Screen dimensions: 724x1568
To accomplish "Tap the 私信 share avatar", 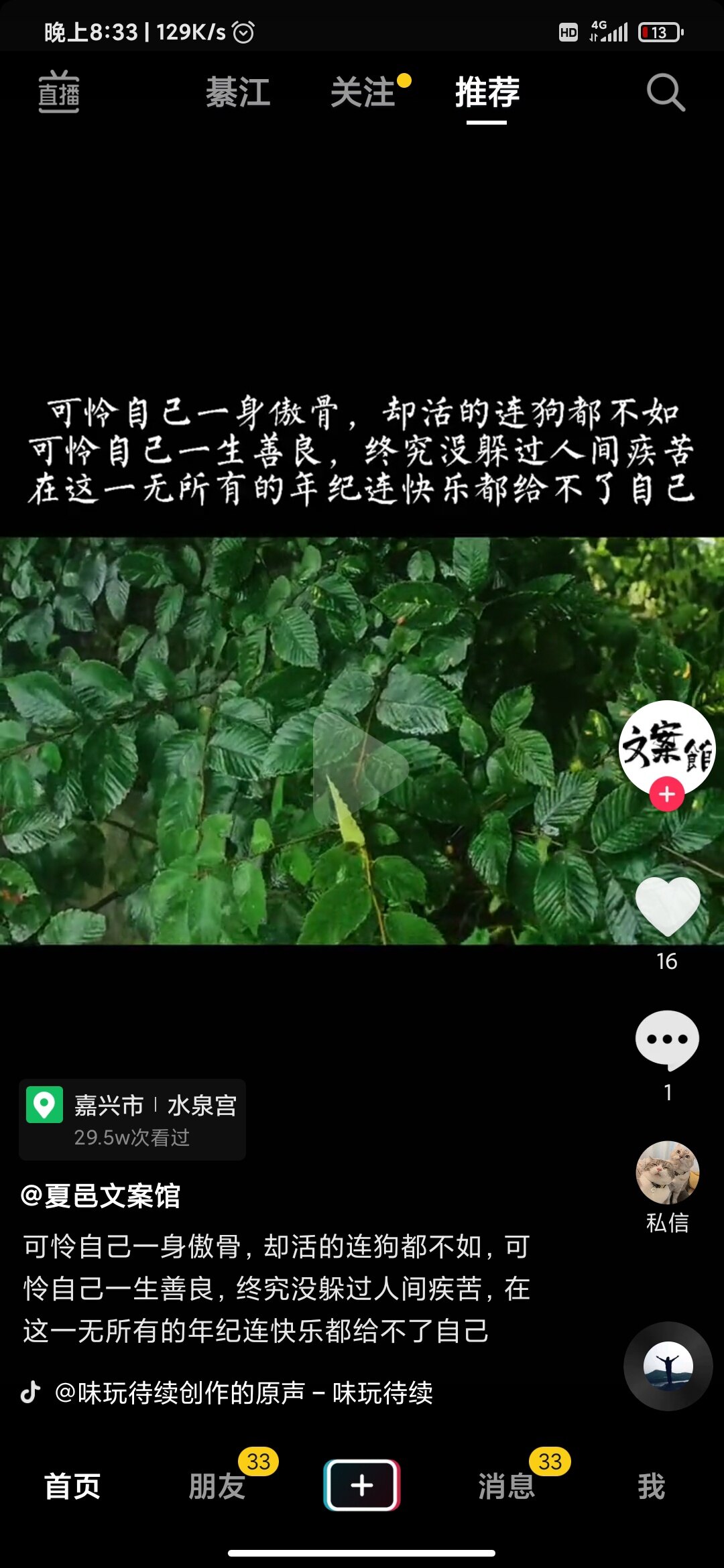I will [x=668, y=1173].
